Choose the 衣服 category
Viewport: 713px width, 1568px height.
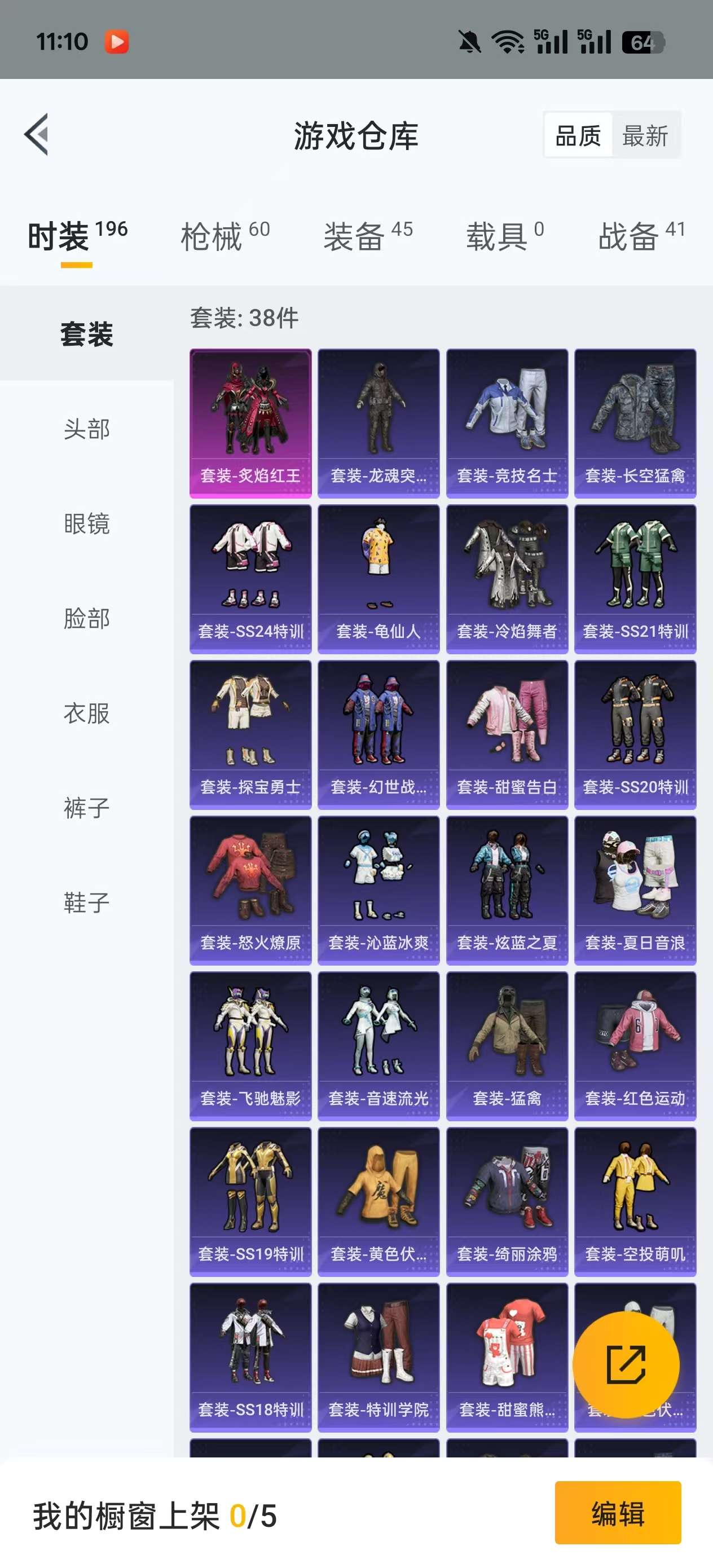point(86,713)
